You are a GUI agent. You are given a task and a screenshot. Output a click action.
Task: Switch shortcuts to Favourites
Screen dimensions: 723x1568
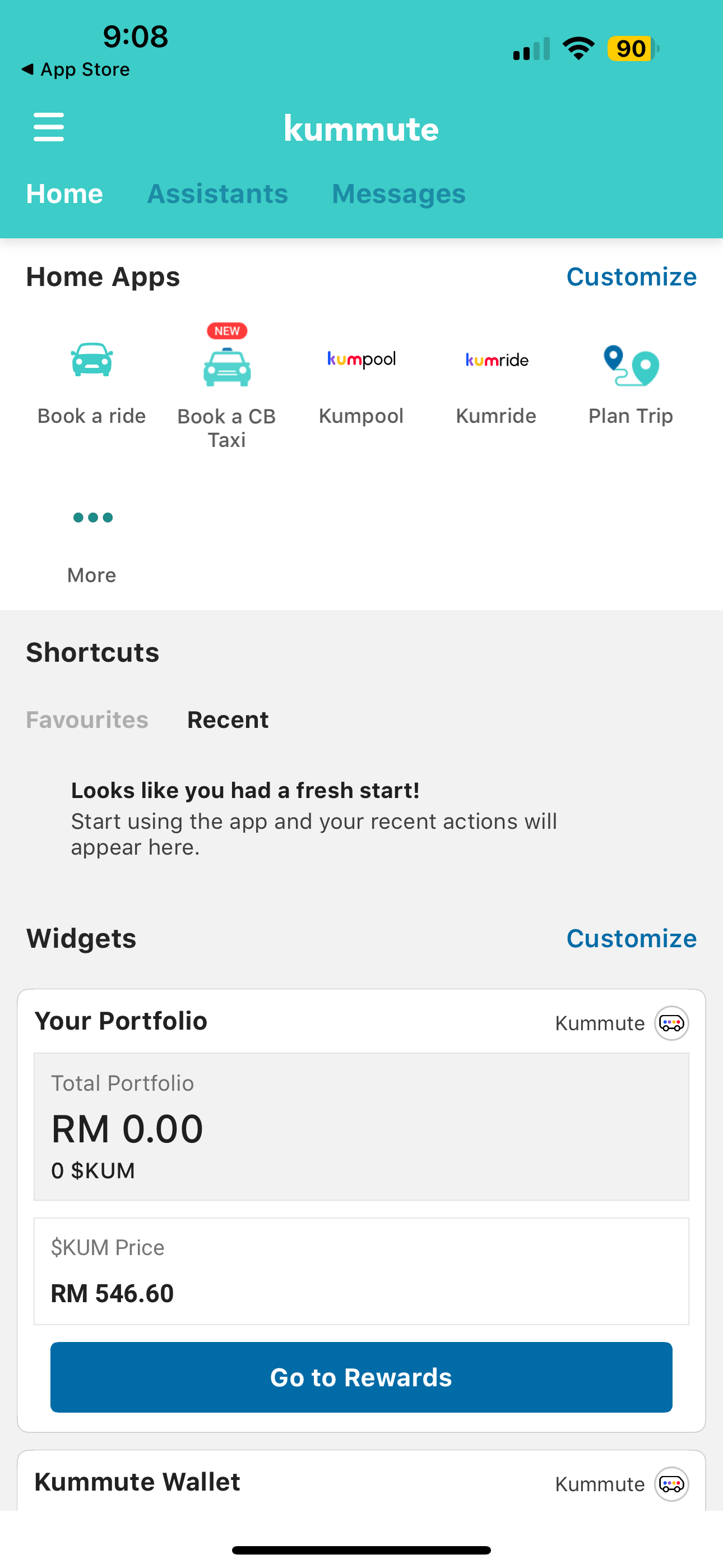point(87,720)
